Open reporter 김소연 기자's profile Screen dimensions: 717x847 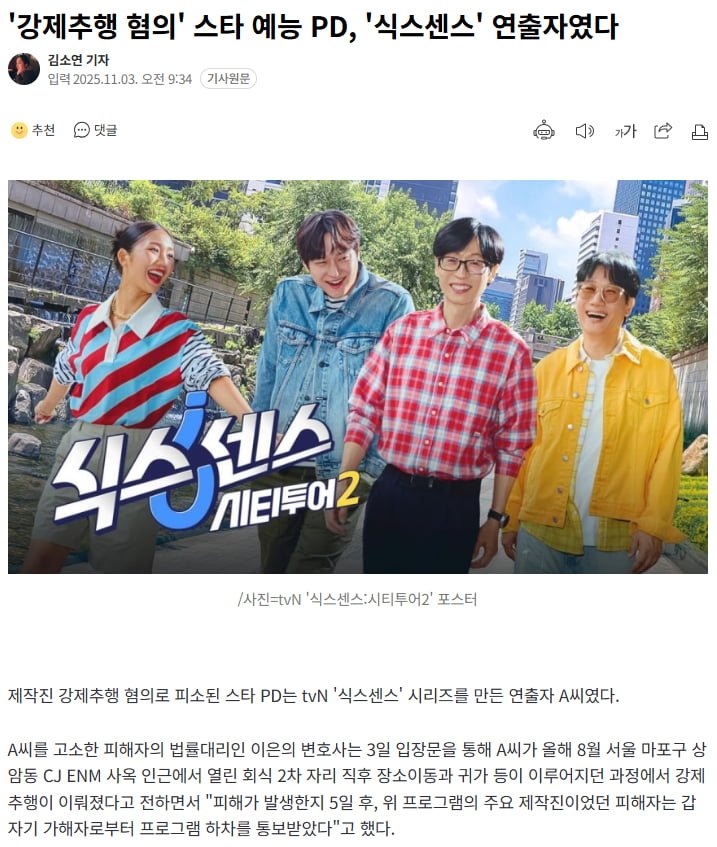tap(79, 60)
